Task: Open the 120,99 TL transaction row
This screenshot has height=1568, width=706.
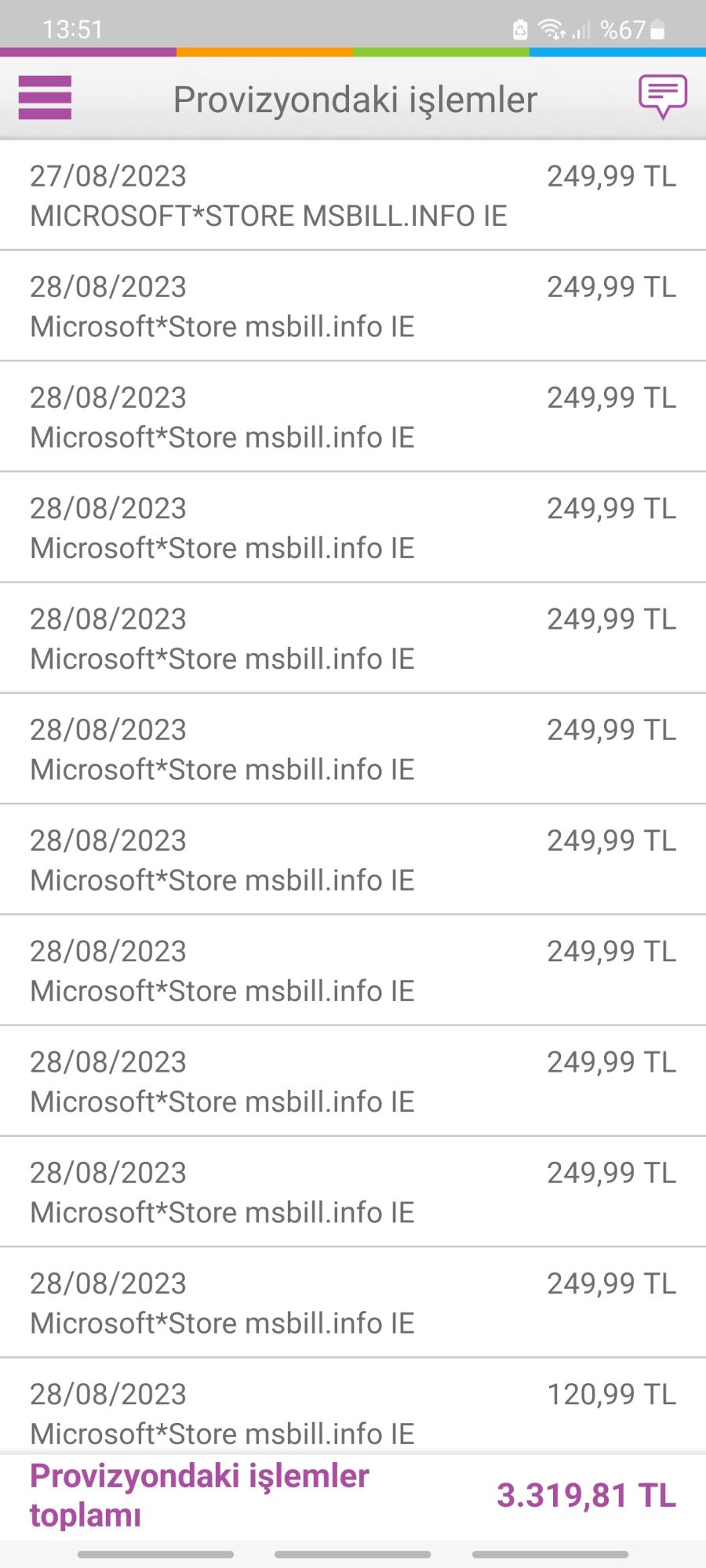Action: 353,1411
